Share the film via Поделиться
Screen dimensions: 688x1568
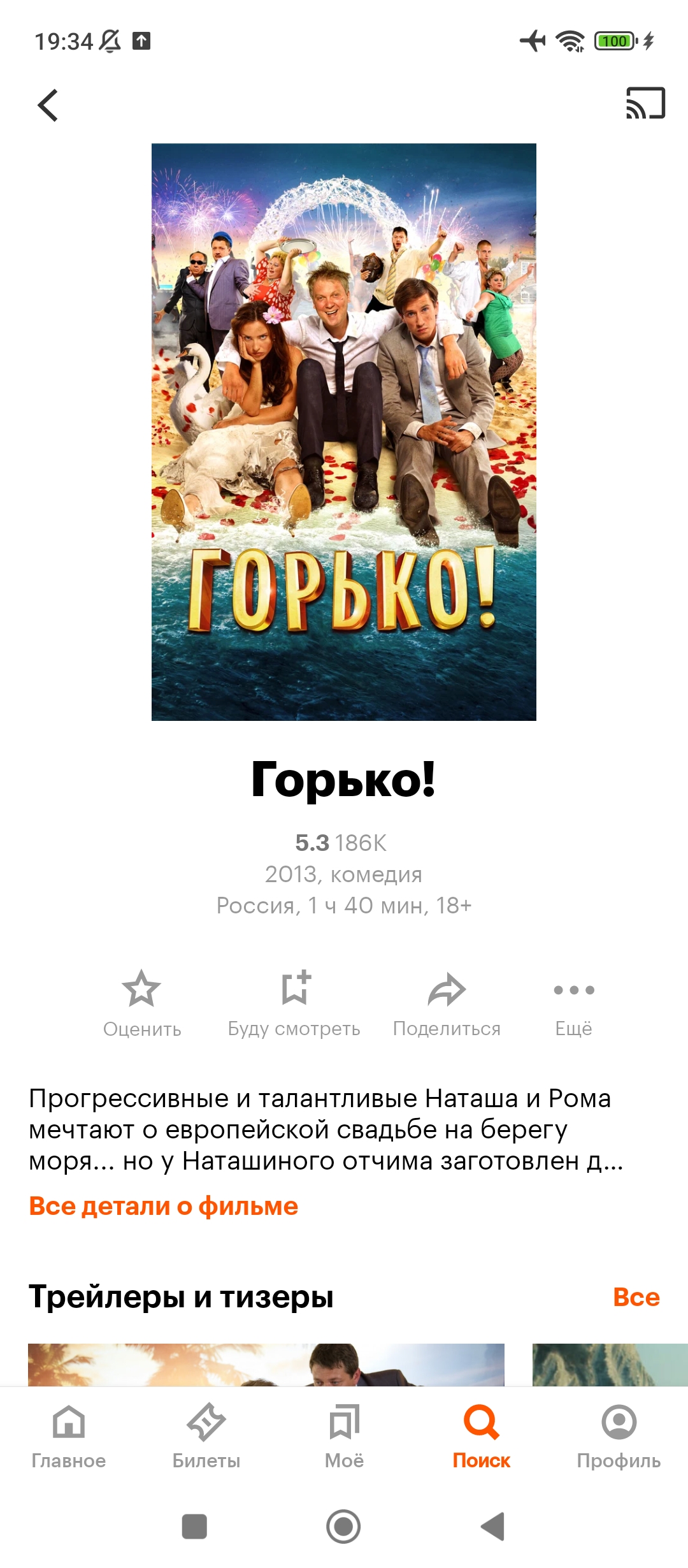447,1004
